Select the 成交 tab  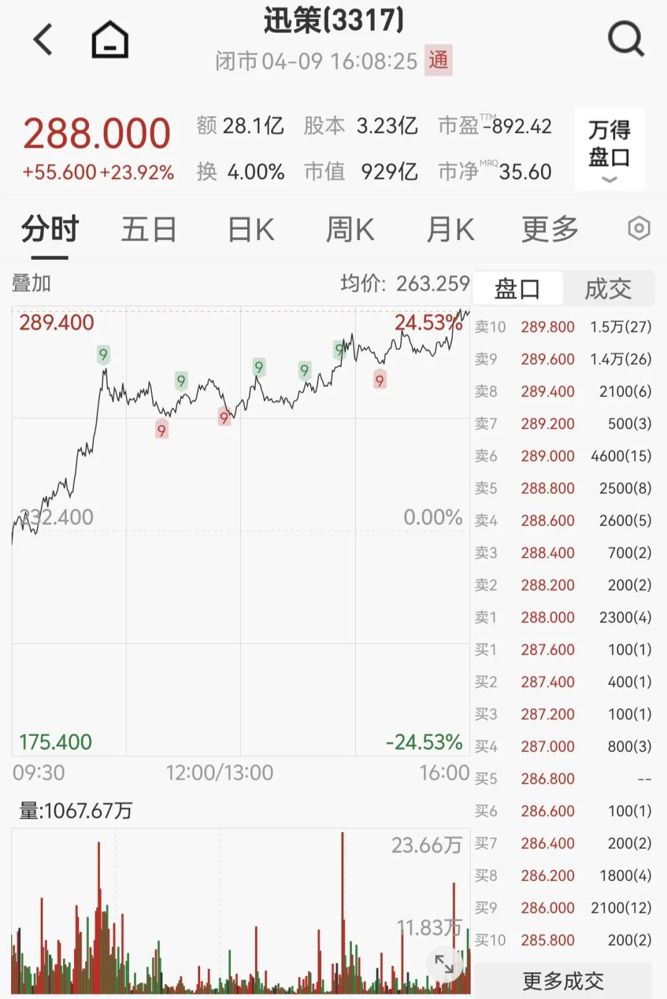(608, 289)
